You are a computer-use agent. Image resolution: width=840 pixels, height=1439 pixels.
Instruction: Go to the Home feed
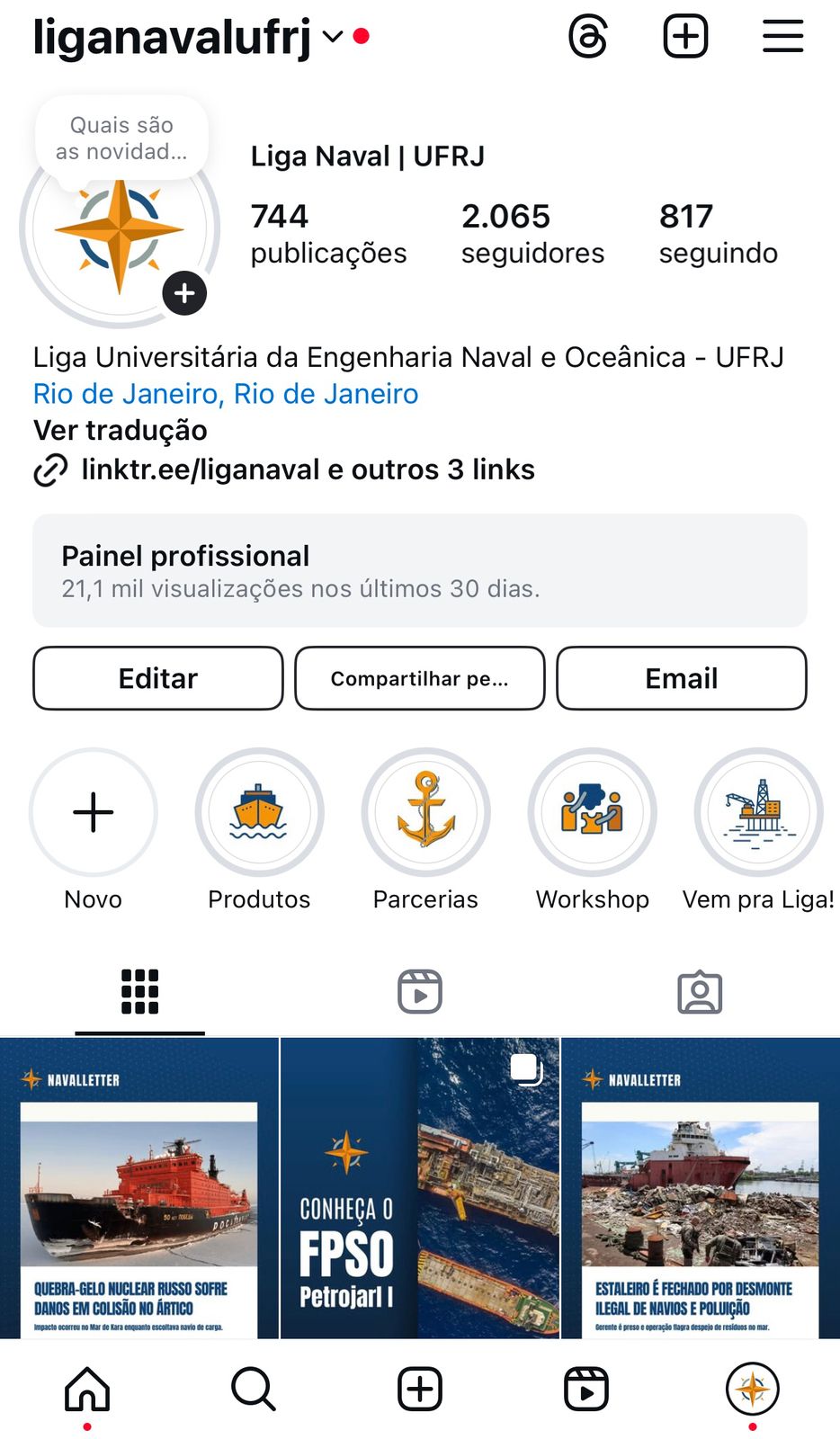[87, 1389]
